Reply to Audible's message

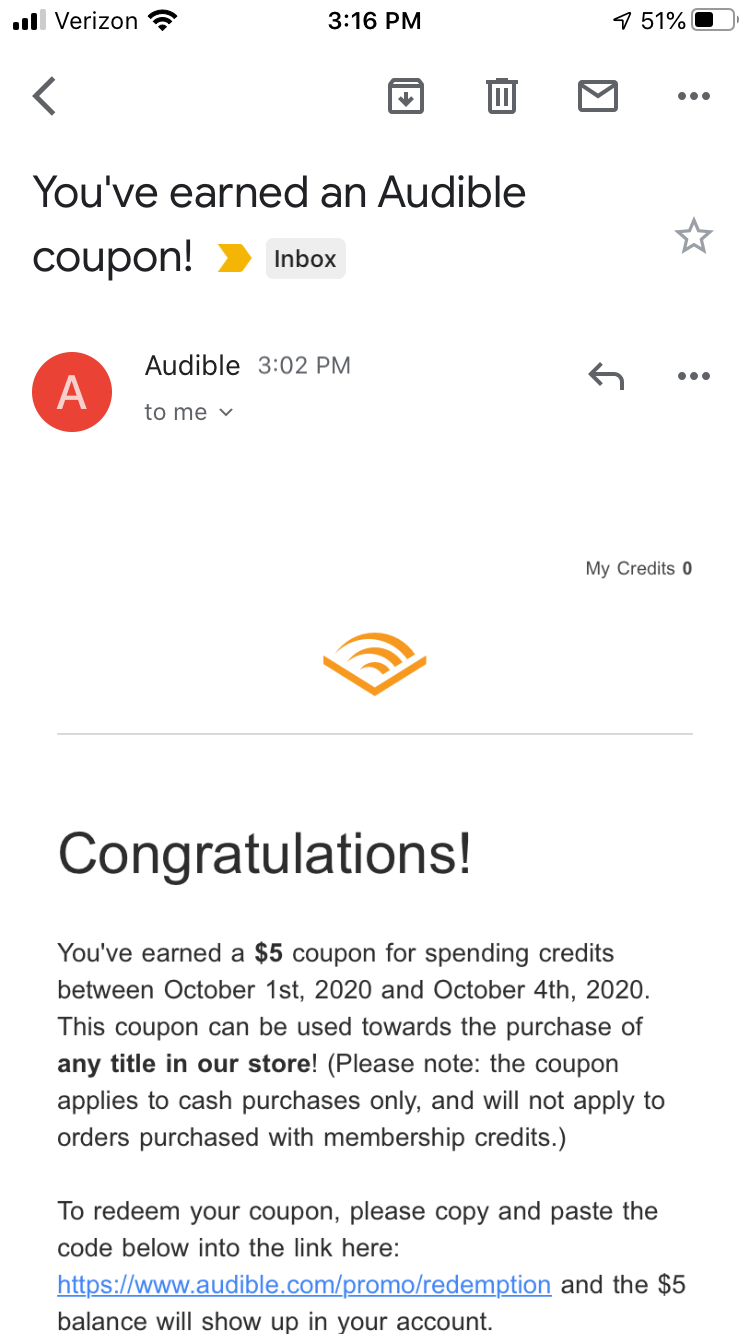tap(606, 376)
